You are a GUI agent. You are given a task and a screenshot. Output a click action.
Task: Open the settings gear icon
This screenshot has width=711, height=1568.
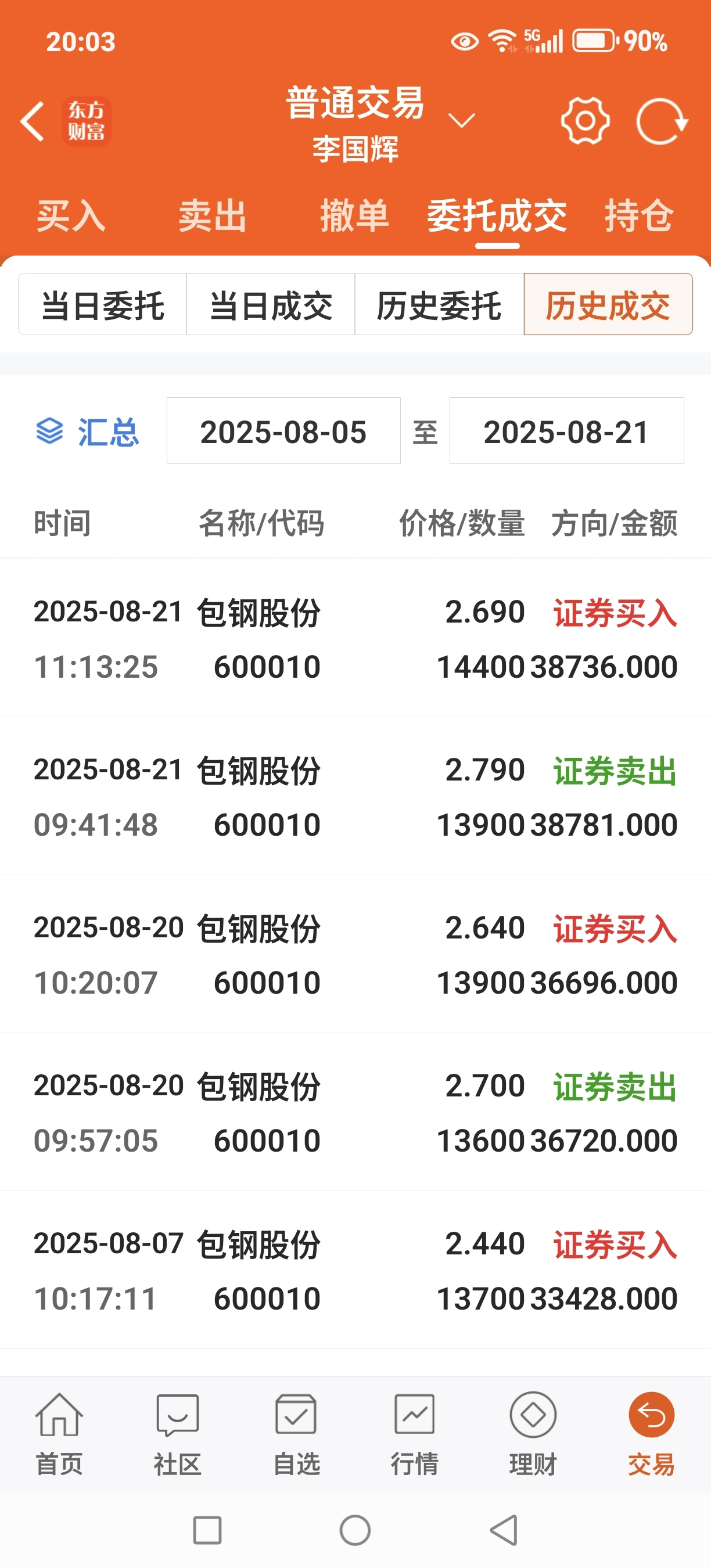[585, 121]
